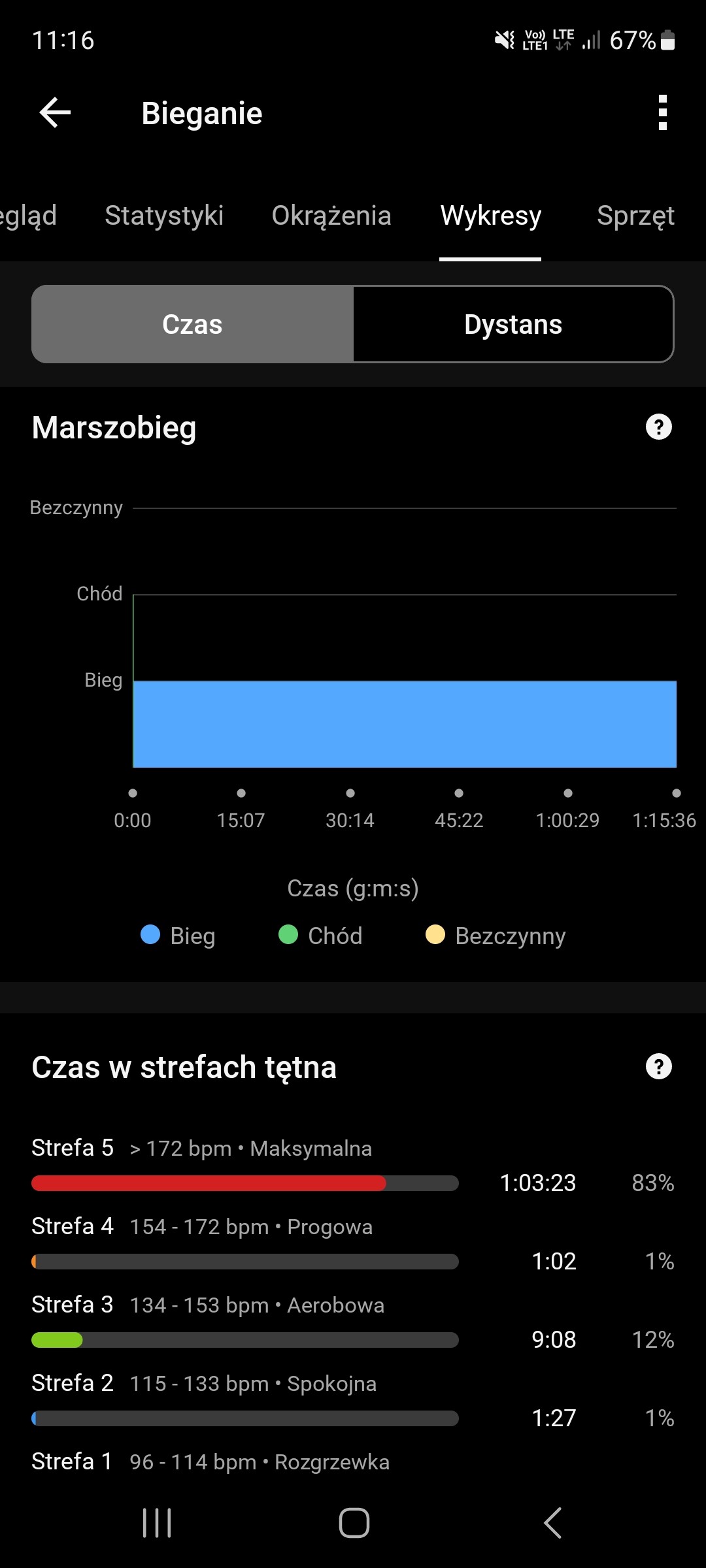
Task: Switch to the Sprzęt tab
Action: coord(635,216)
